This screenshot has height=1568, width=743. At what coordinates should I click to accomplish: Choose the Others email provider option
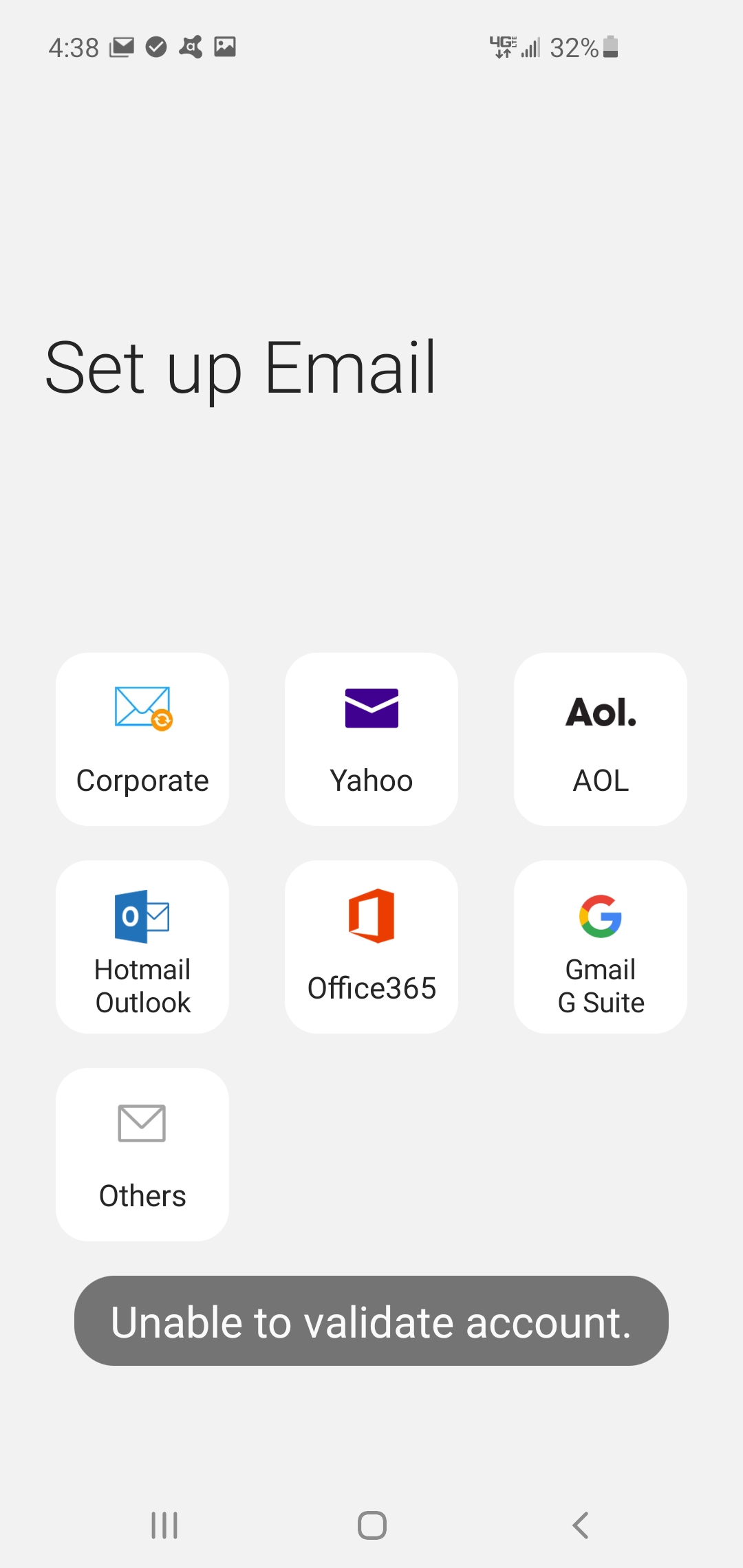click(142, 1155)
